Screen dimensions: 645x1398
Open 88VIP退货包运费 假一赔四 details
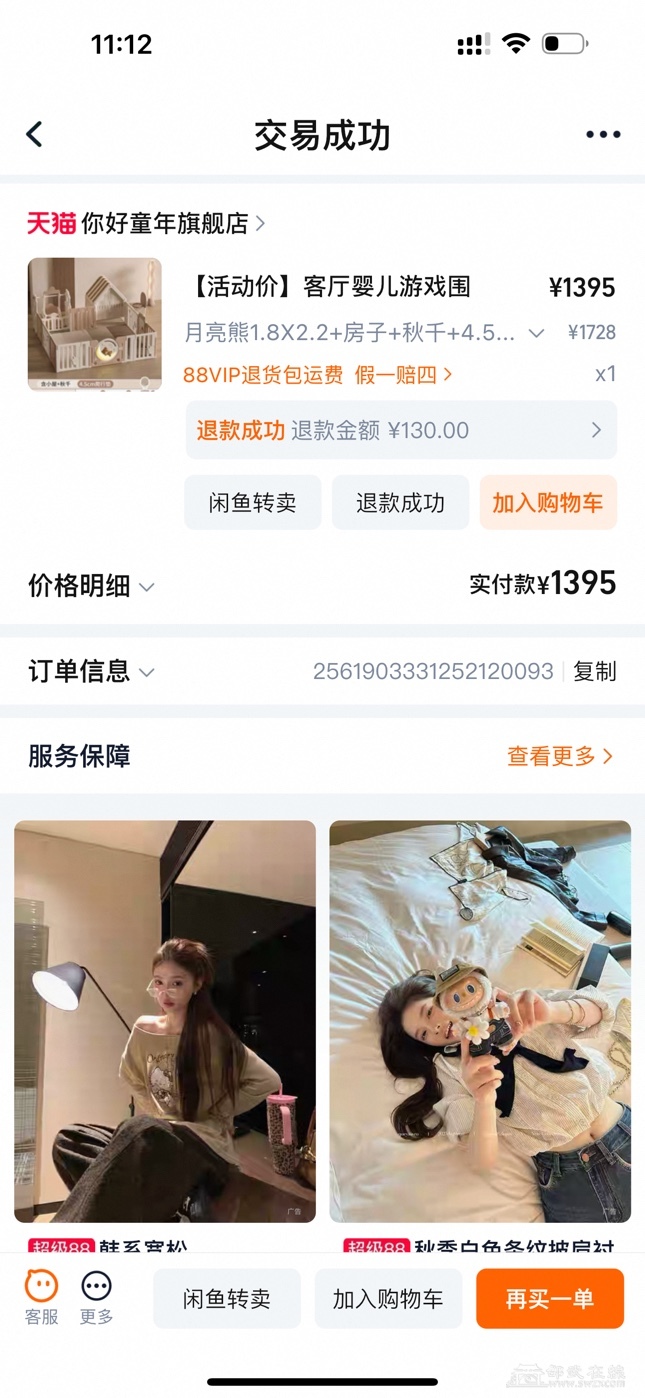pyautogui.click(x=318, y=375)
